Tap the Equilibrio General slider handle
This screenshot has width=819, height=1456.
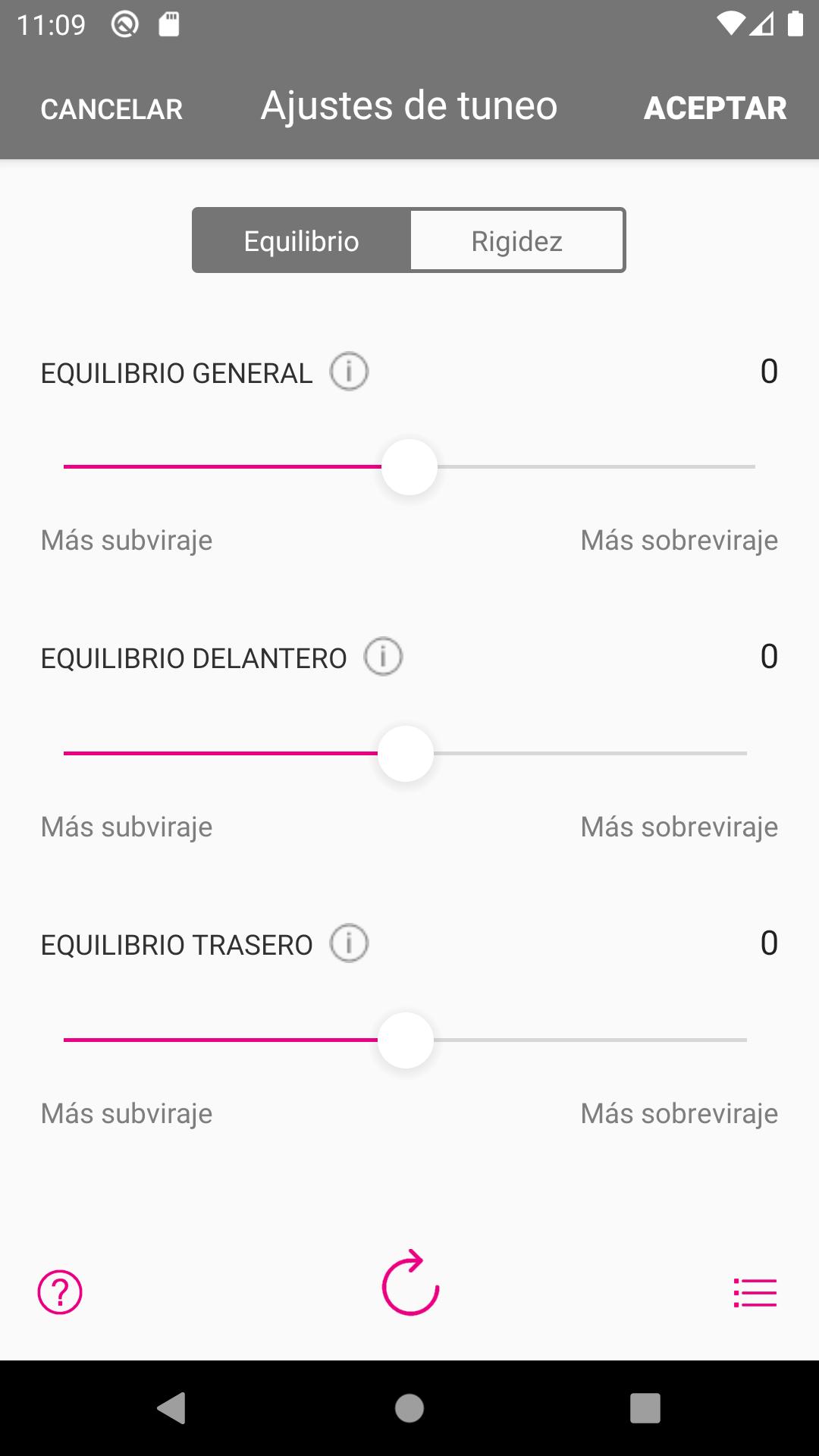tap(409, 467)
